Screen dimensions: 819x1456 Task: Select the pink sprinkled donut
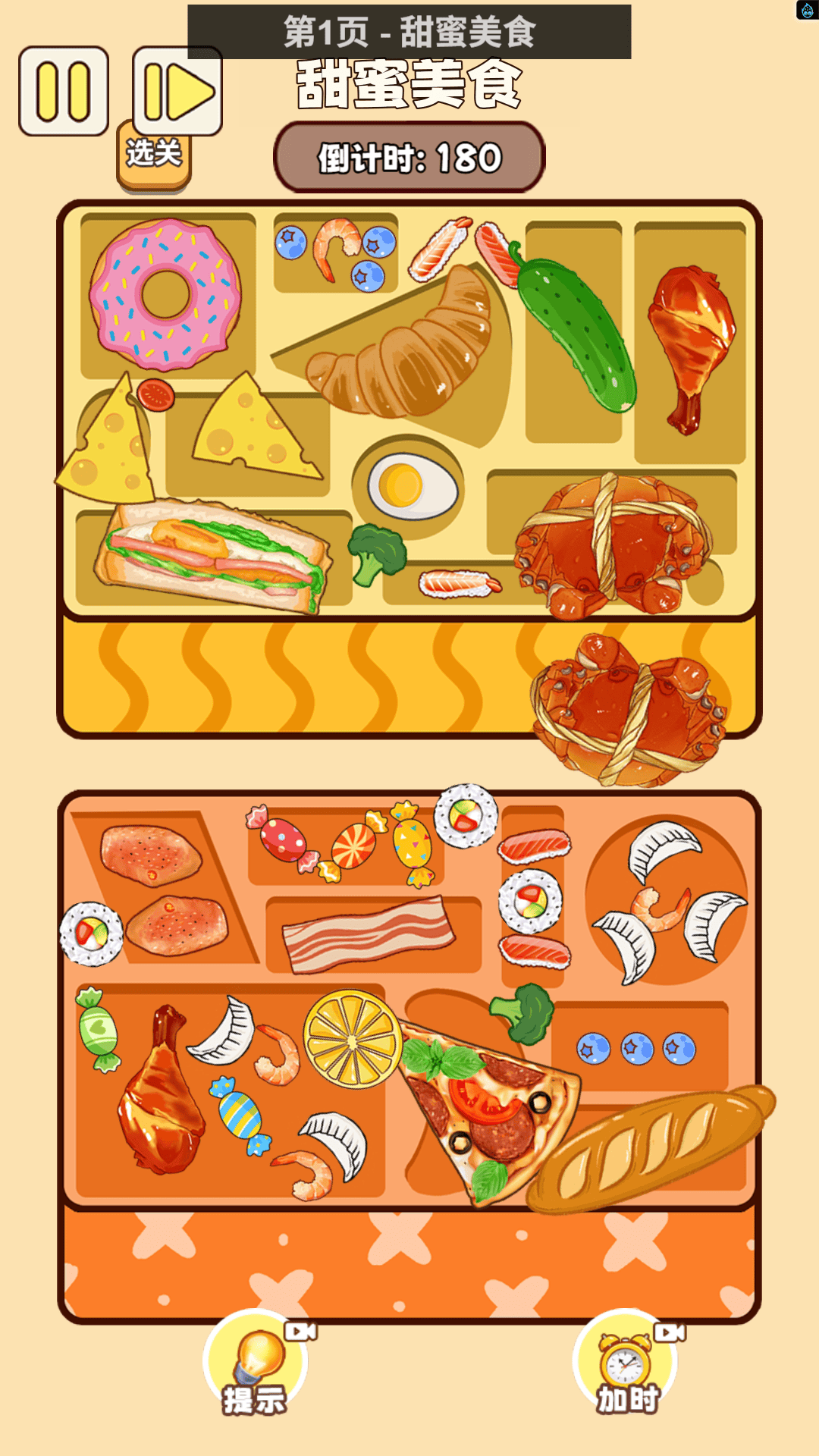165,294
